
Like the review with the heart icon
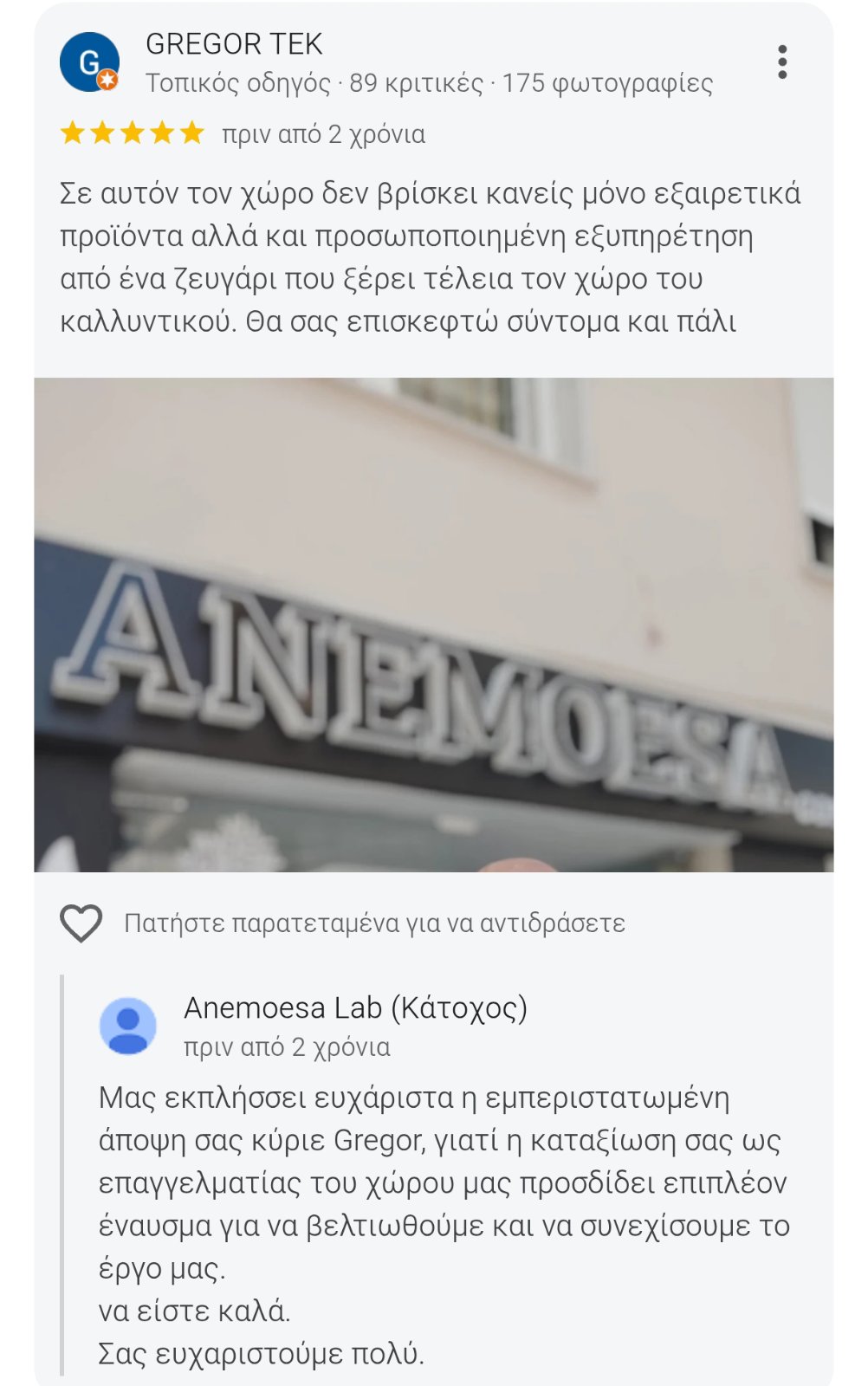81,923
